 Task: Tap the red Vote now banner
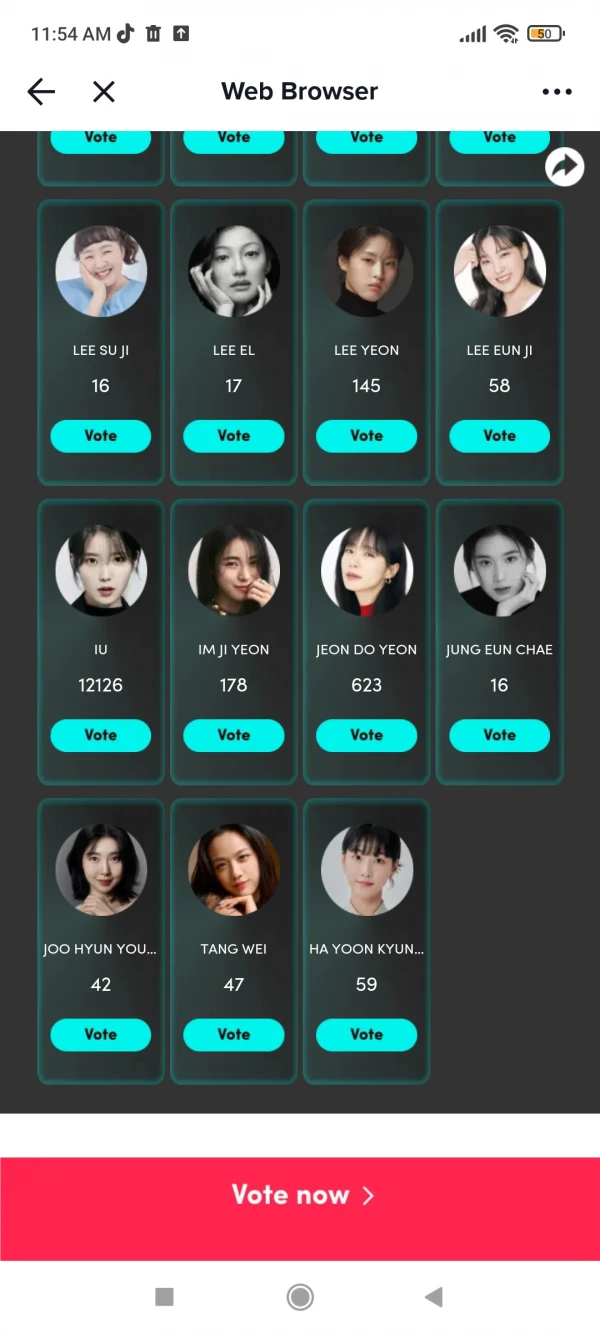(300, 1195)
